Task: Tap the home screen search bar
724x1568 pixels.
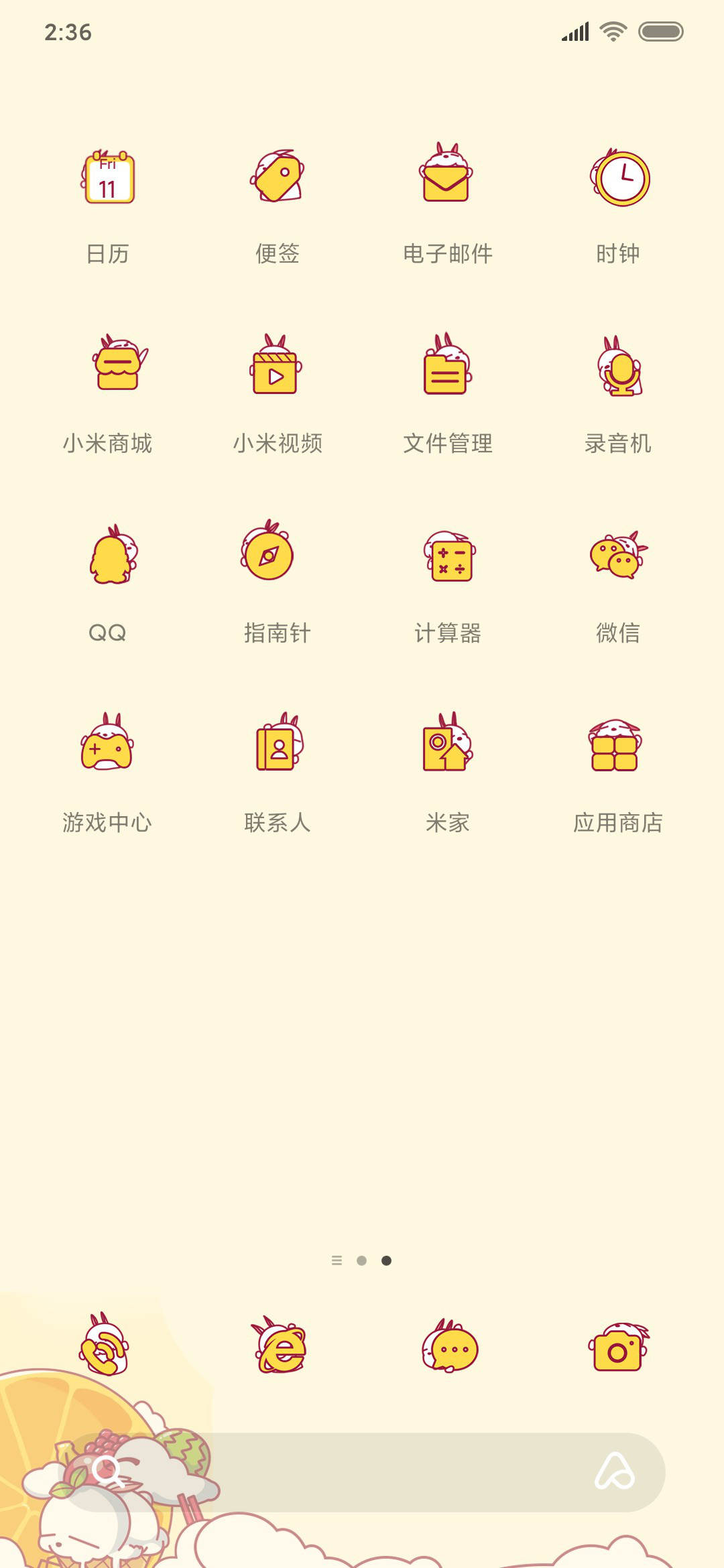Action: point(363,1472)
